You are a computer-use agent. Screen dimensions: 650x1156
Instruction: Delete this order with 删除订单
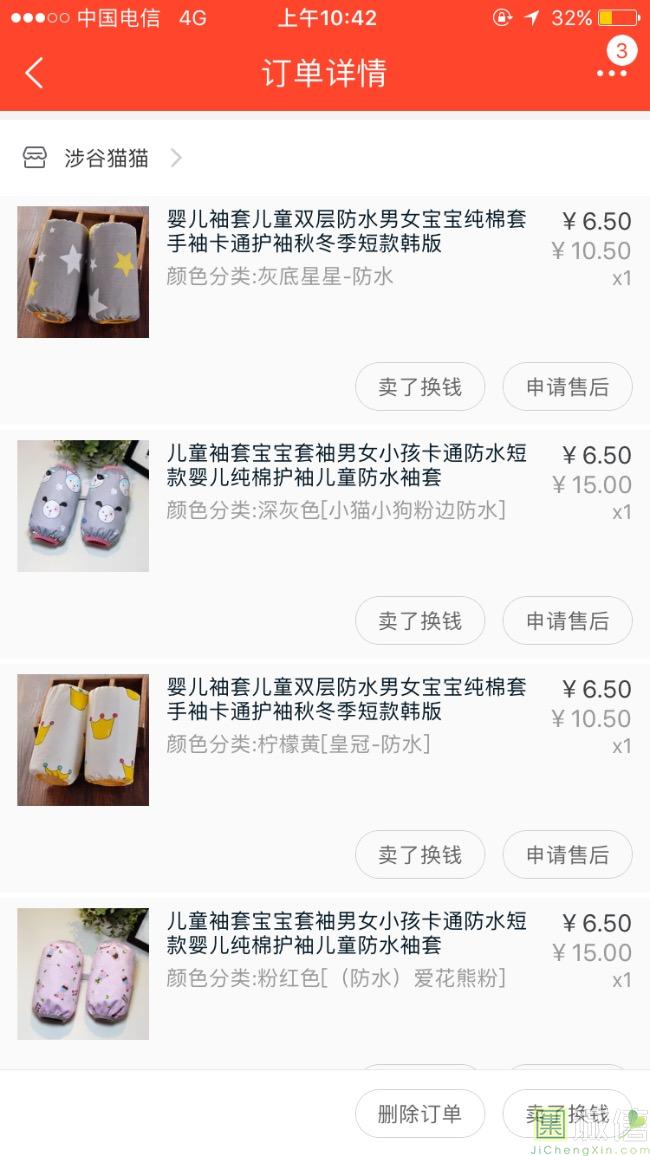click(420, 1114)
